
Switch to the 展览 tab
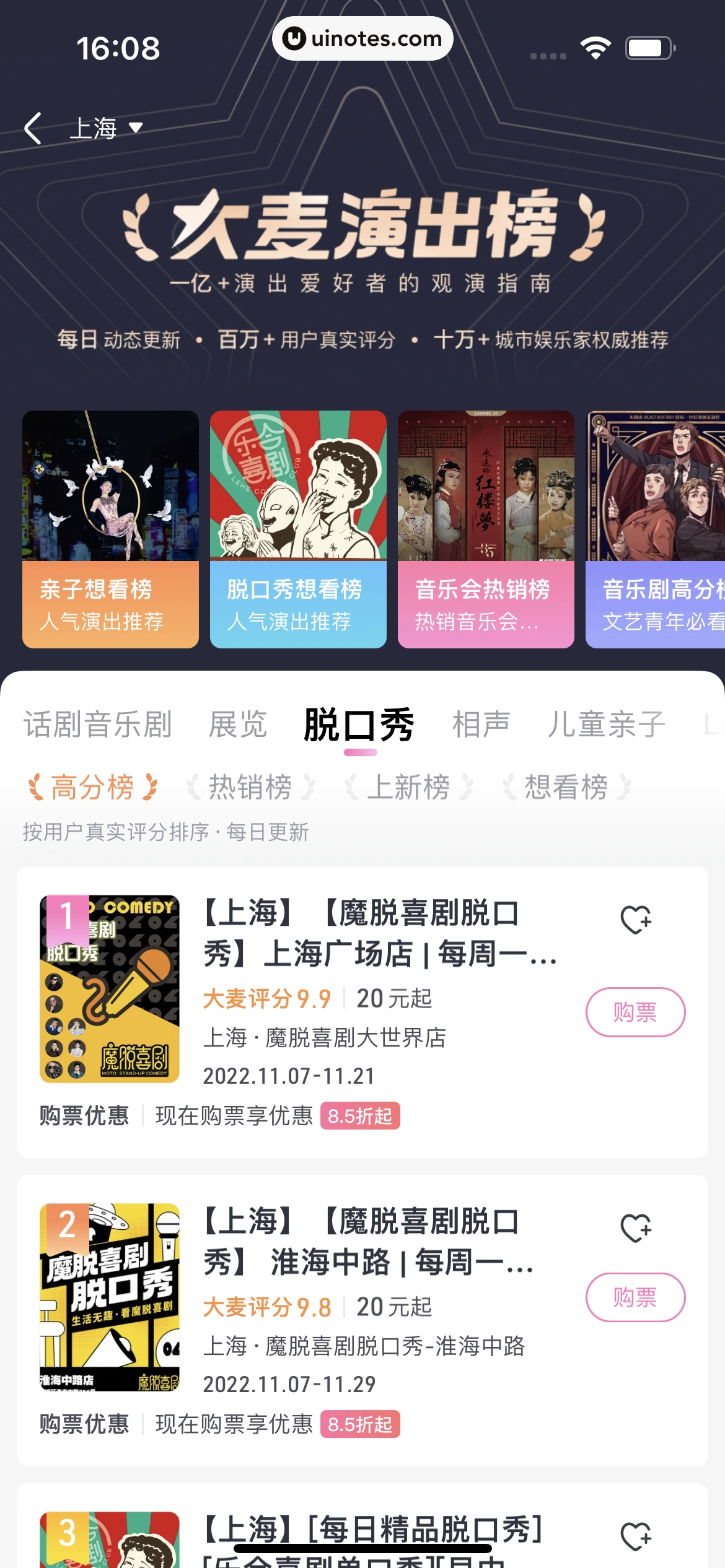pyautogui.click(x=238, y=725)
